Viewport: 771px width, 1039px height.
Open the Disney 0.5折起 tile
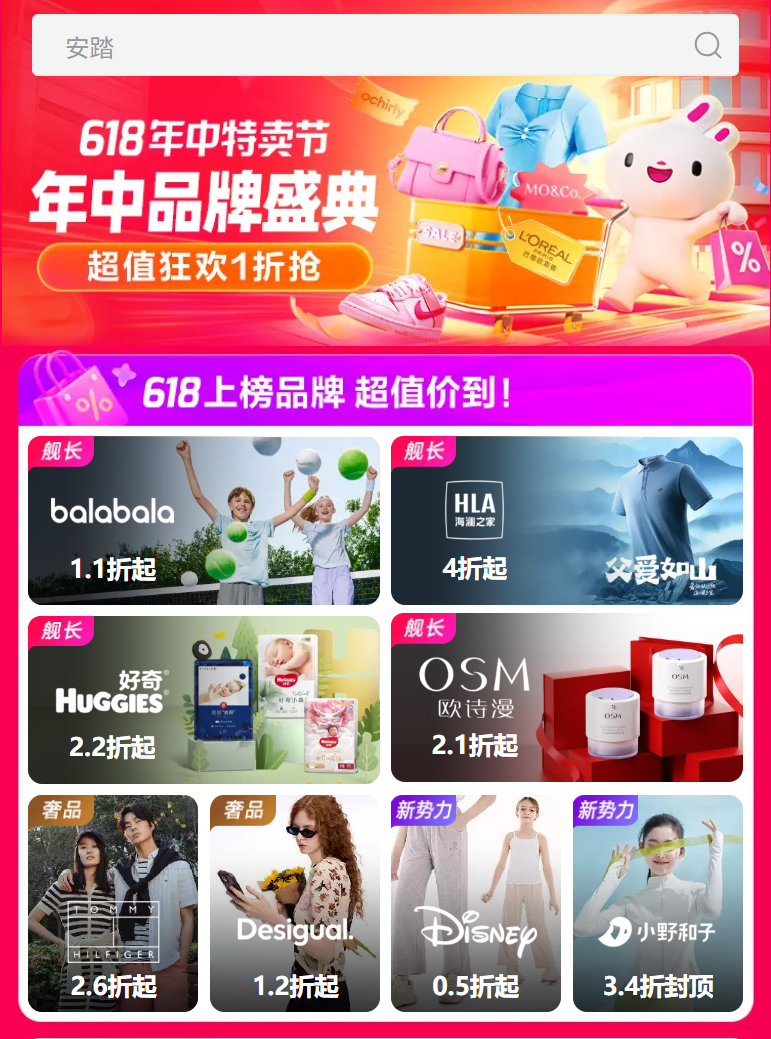(476, 903)
